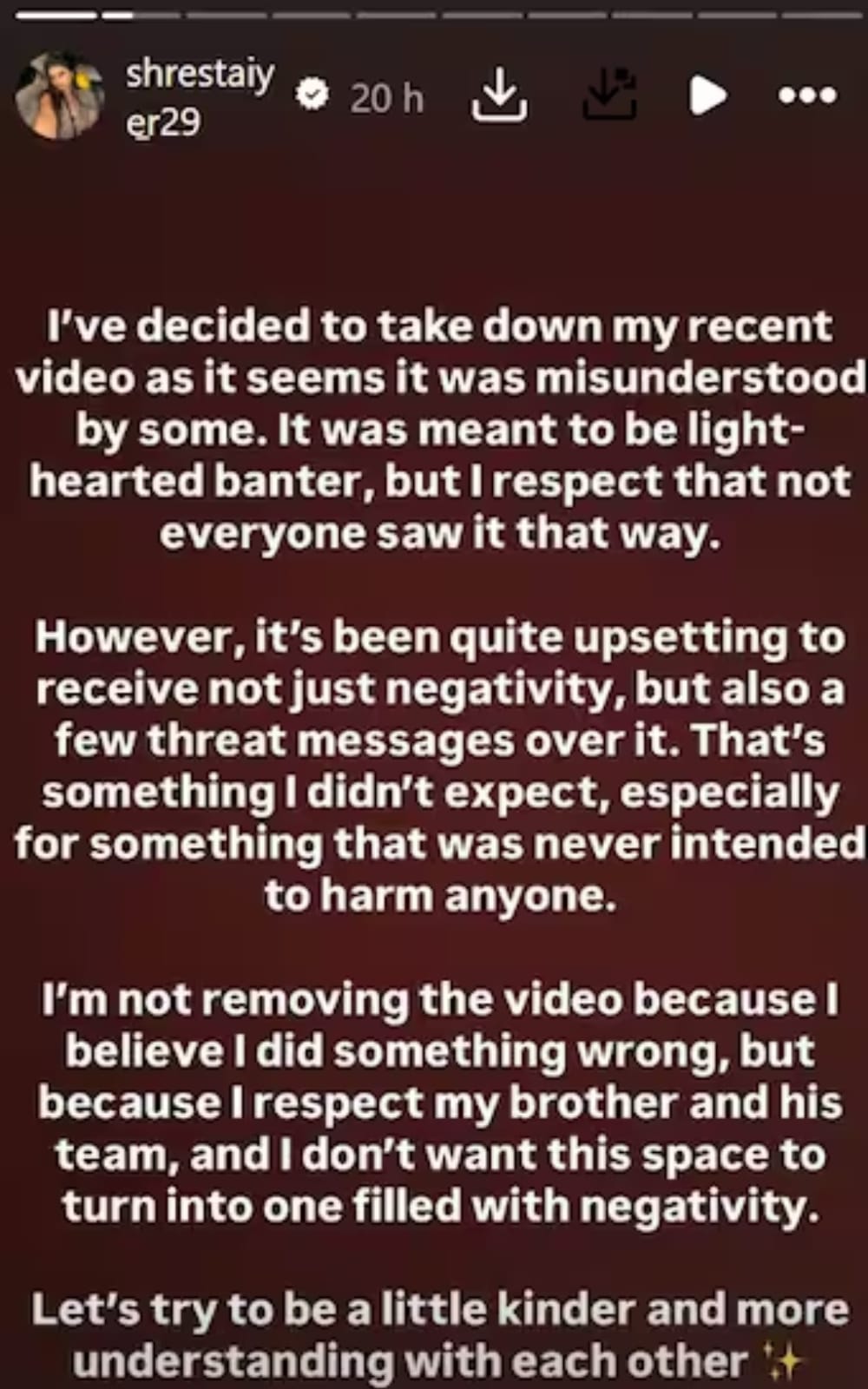Download this story
The height and width of the screenshot is (1389, 868).
click(499, 95)
